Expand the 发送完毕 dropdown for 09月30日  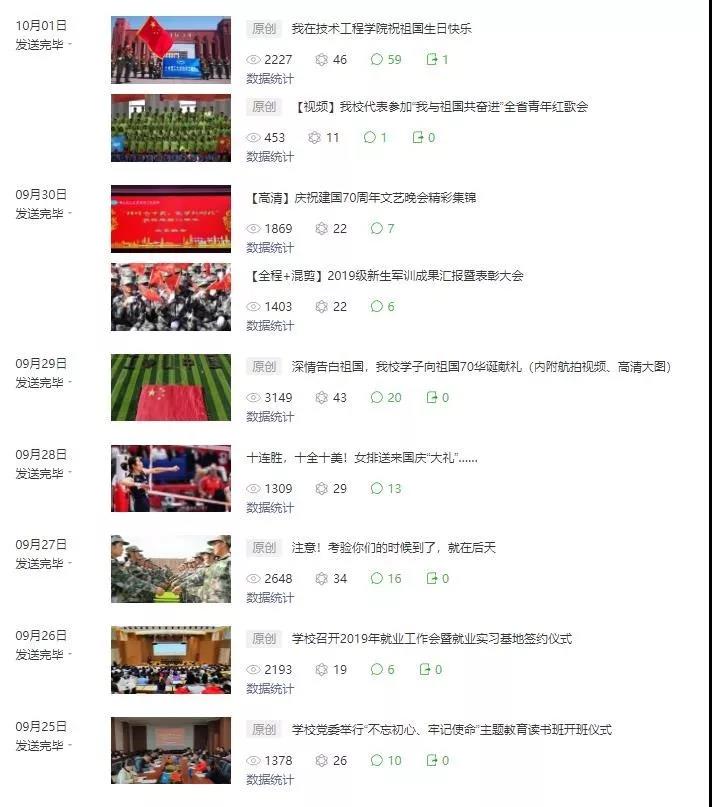click(x=70, y=214)
